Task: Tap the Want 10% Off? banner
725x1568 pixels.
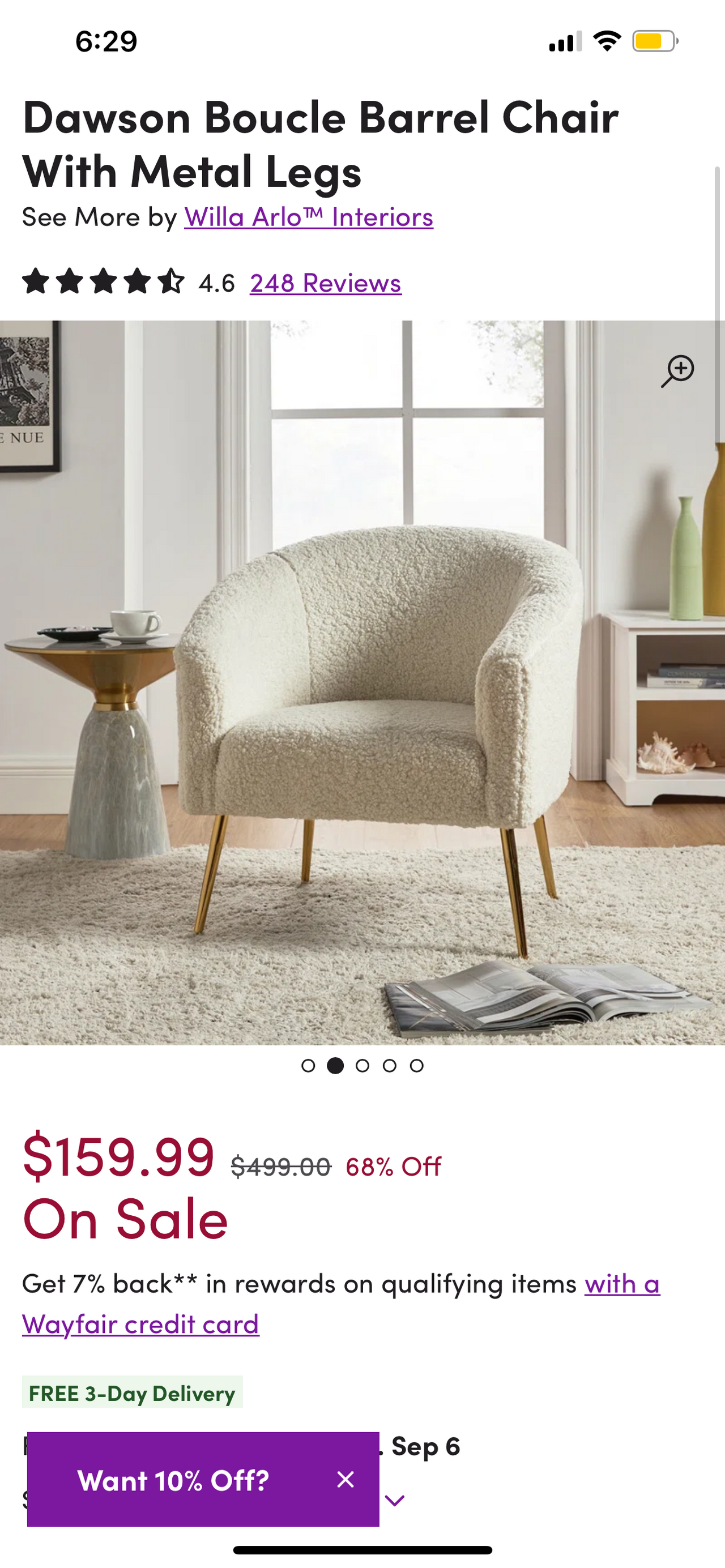Action: (x=173, y=1480)
